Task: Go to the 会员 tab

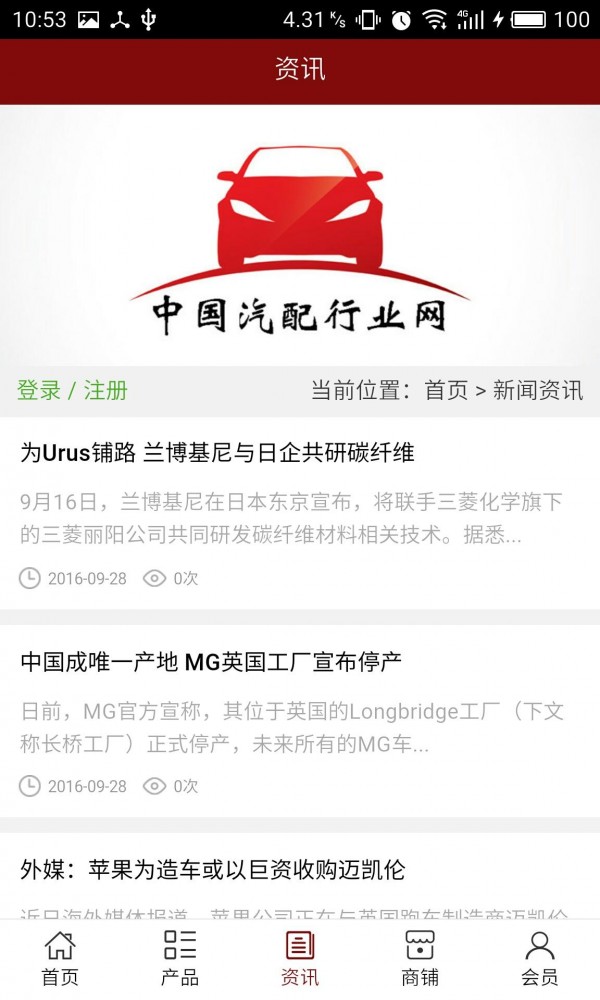Action: 540,958
